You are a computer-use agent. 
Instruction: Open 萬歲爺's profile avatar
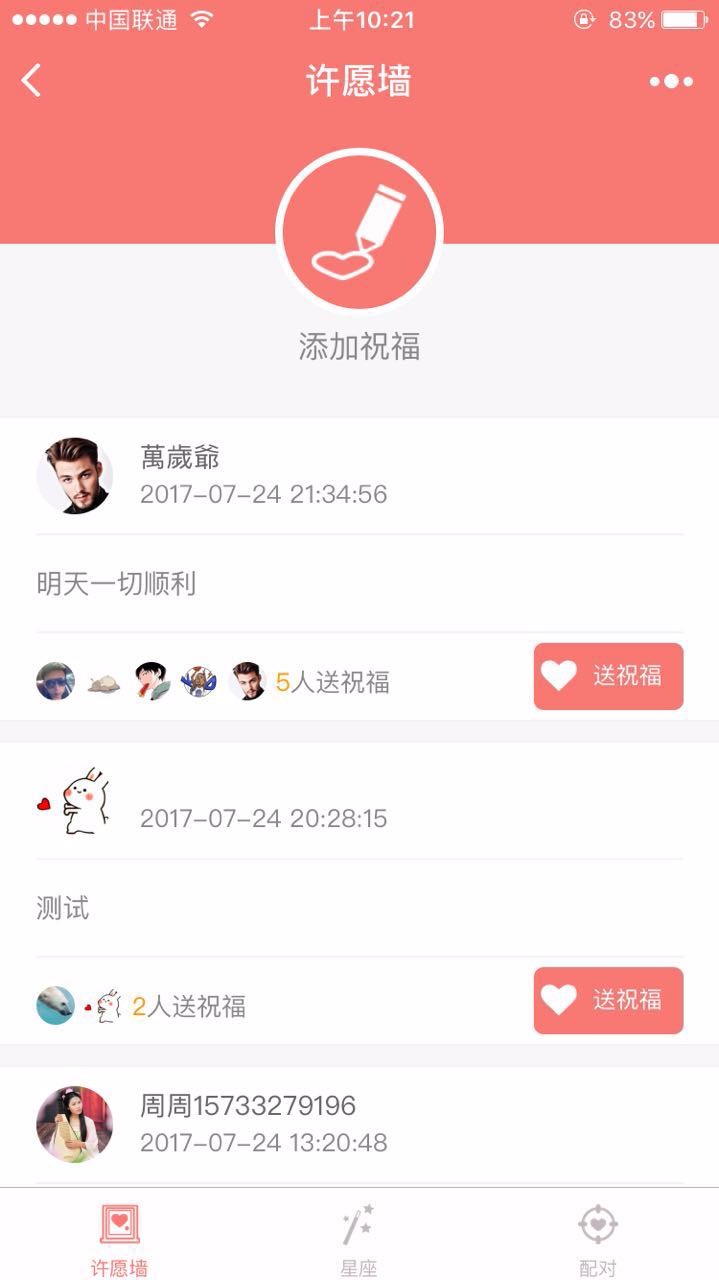(x=75, y=476)
